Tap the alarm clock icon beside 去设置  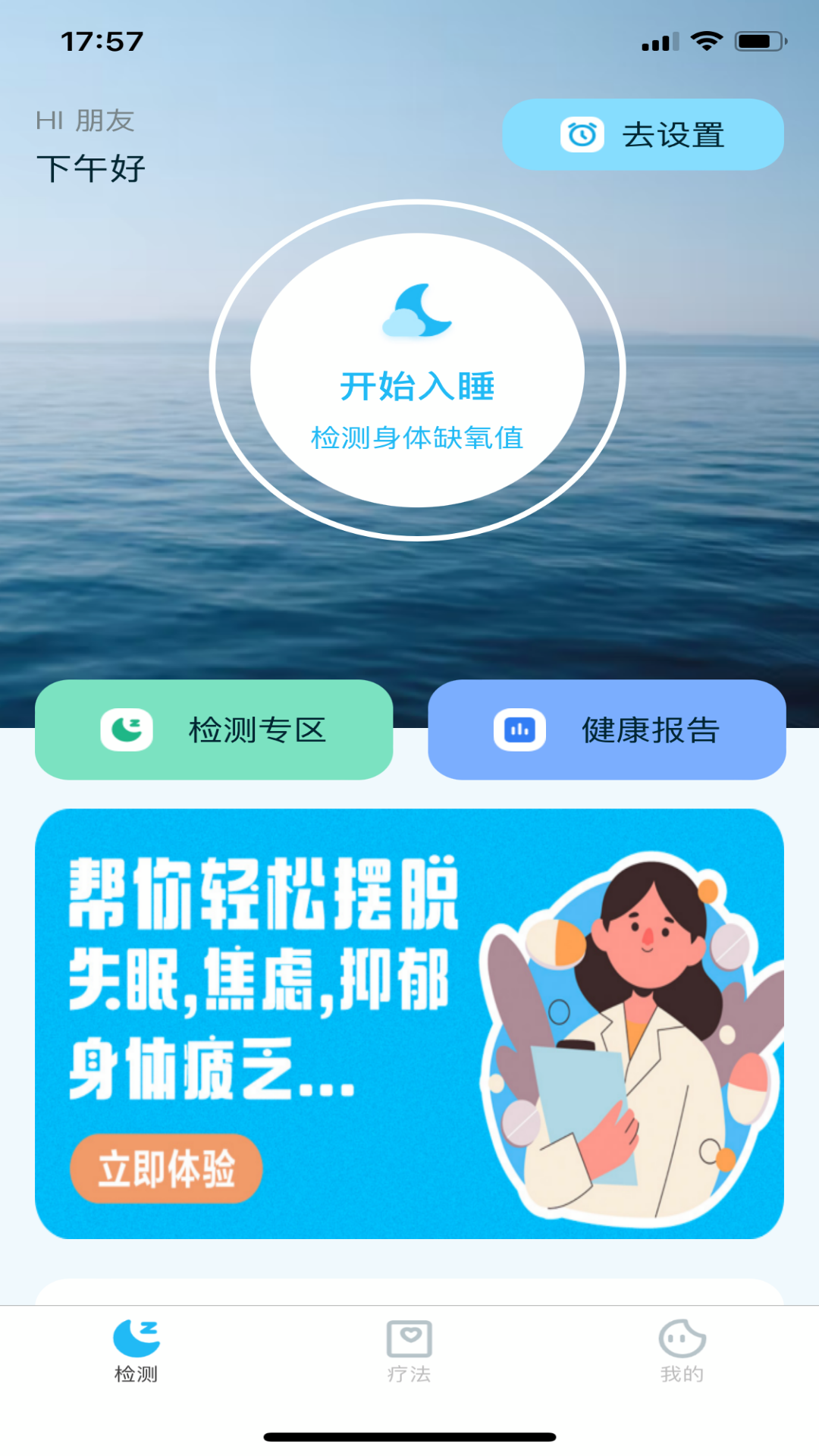(581, 134)
